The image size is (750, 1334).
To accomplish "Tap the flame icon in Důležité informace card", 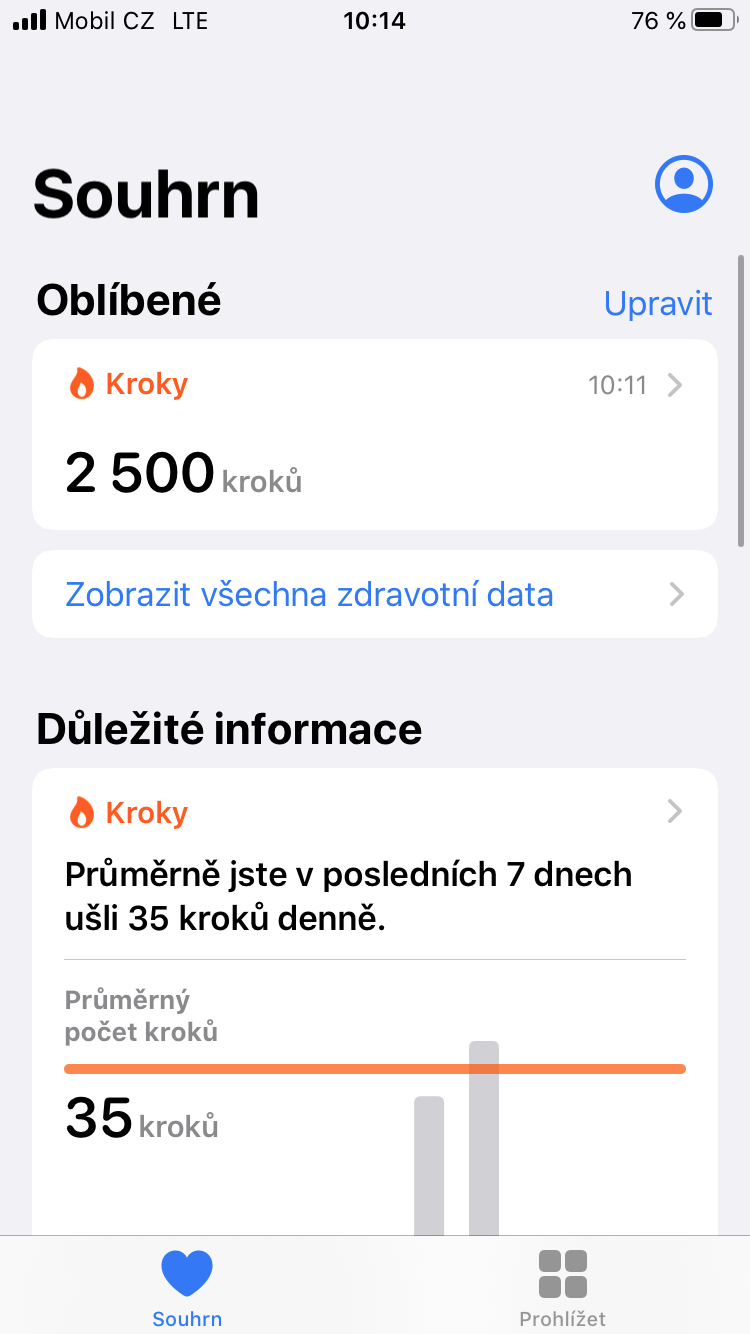I will (81, 812).
